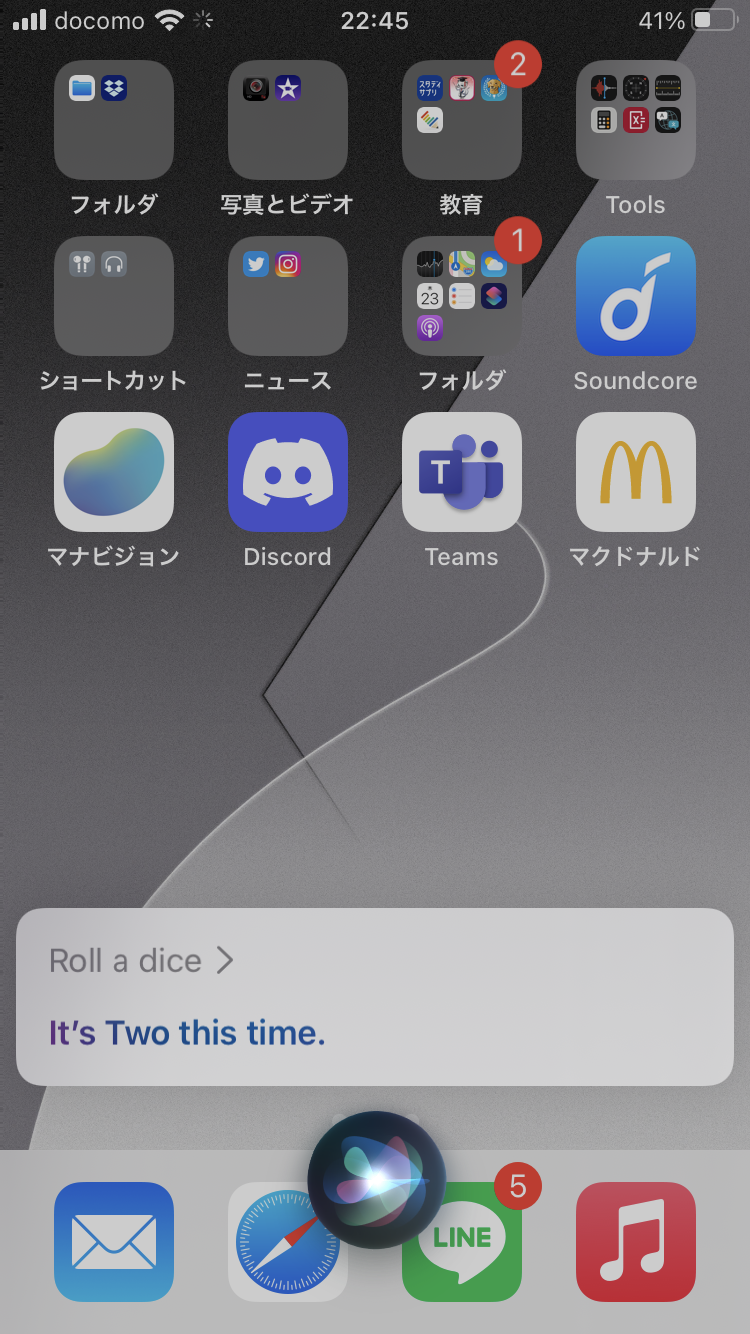750x1334 pixels.
Task: Launch the Soundcore app
Action: pyautogui.click(x=635, y=296)
